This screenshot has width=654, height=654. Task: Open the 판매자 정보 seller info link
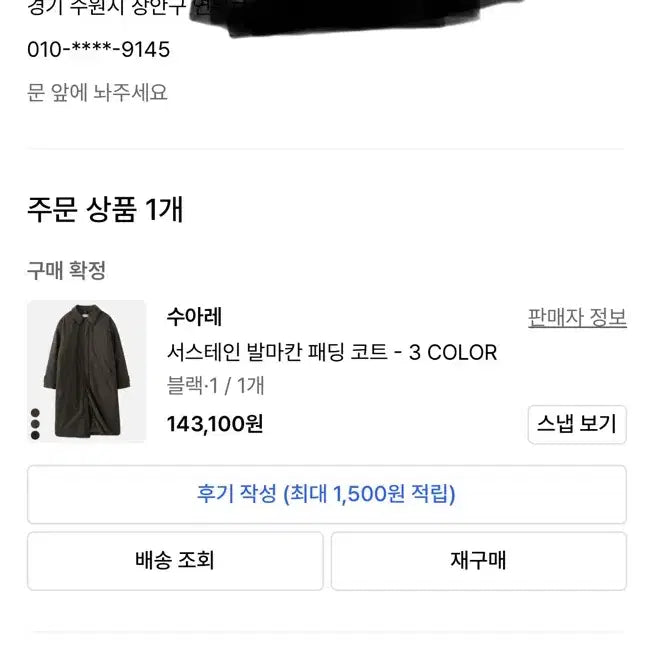[577, 318]
